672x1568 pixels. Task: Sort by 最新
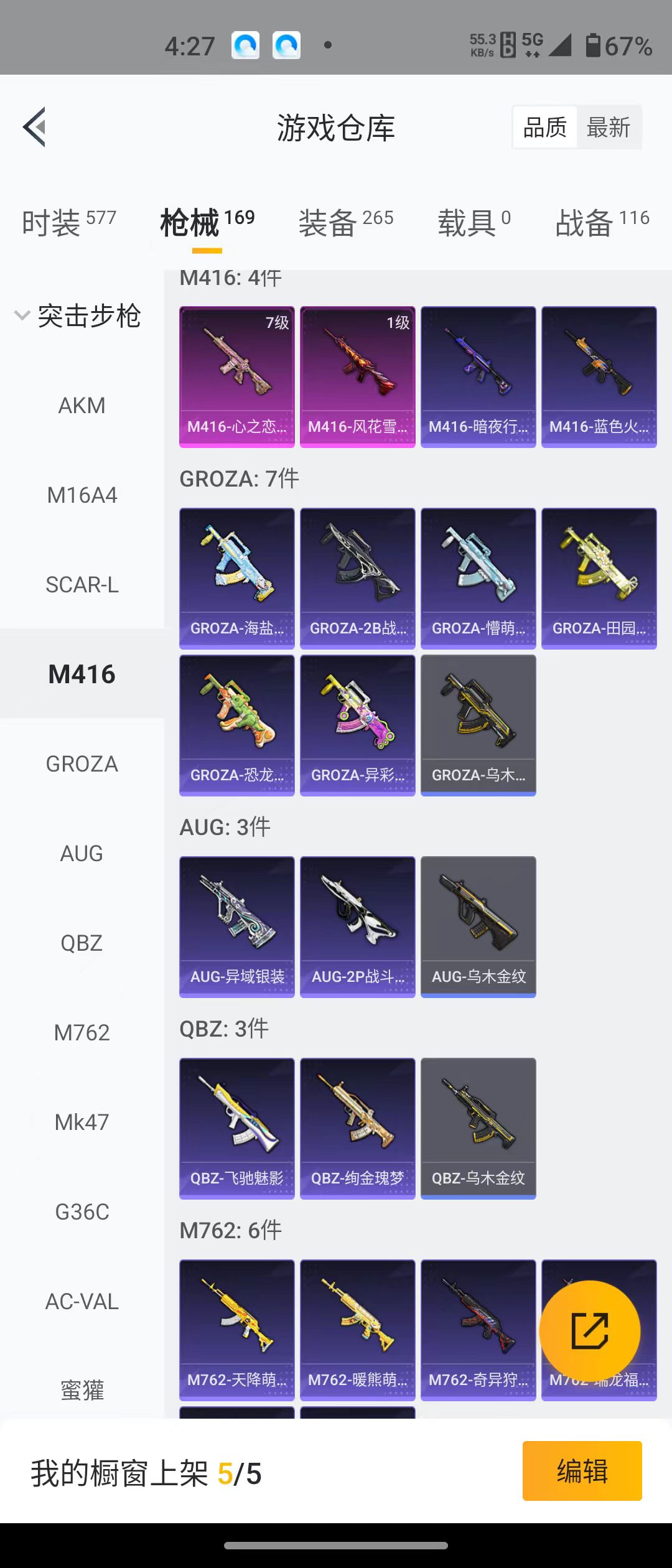(x=608, y=128)
